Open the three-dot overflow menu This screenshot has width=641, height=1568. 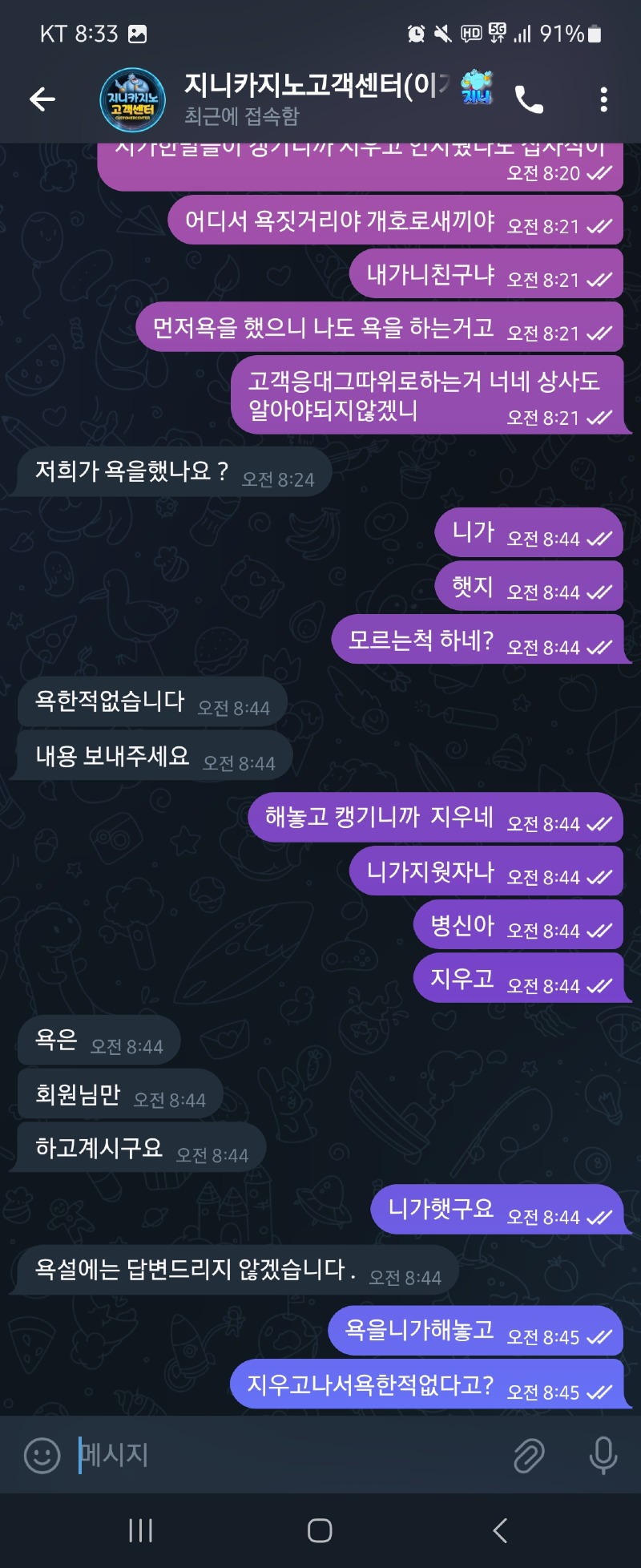[x=603, y=99]
